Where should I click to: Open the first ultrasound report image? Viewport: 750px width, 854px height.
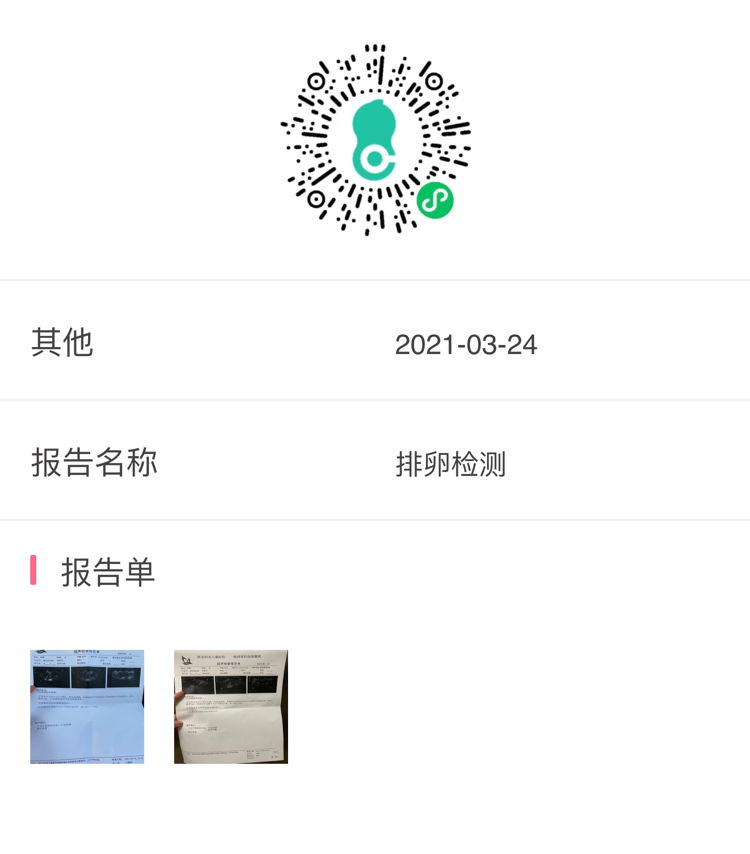pos(87,706)
